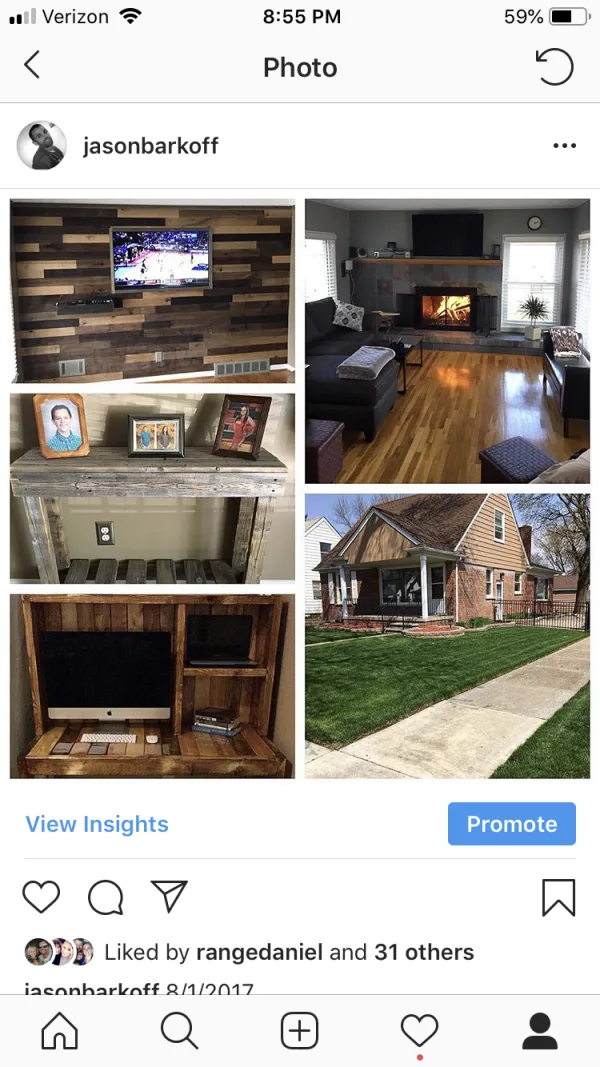Switch to the Home tab
This screenshot has width=600, height=1067.
point(59,1030)
